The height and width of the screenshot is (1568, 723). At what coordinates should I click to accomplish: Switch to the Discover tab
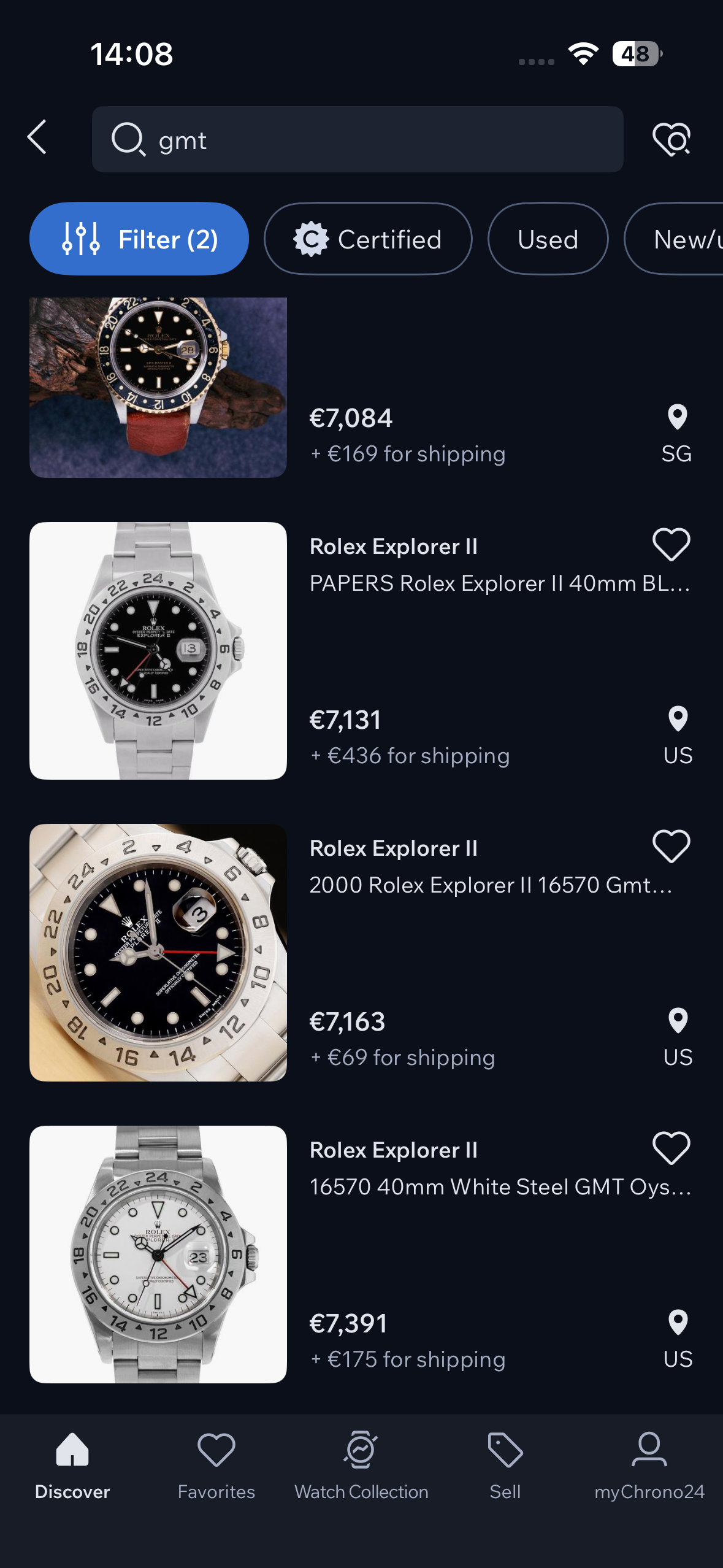pyautogui.click(x=72, y=1466)
